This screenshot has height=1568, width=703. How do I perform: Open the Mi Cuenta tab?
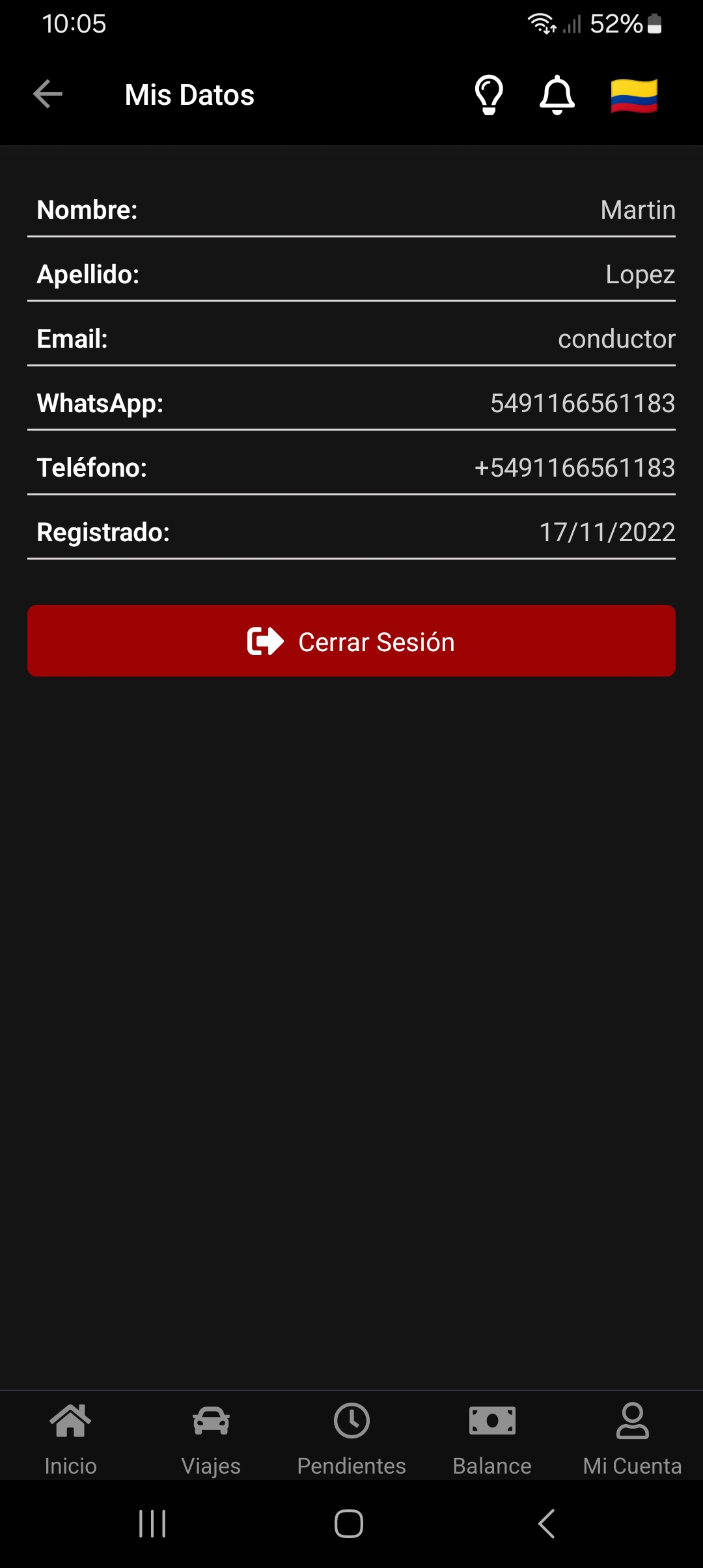point(633,1439)
